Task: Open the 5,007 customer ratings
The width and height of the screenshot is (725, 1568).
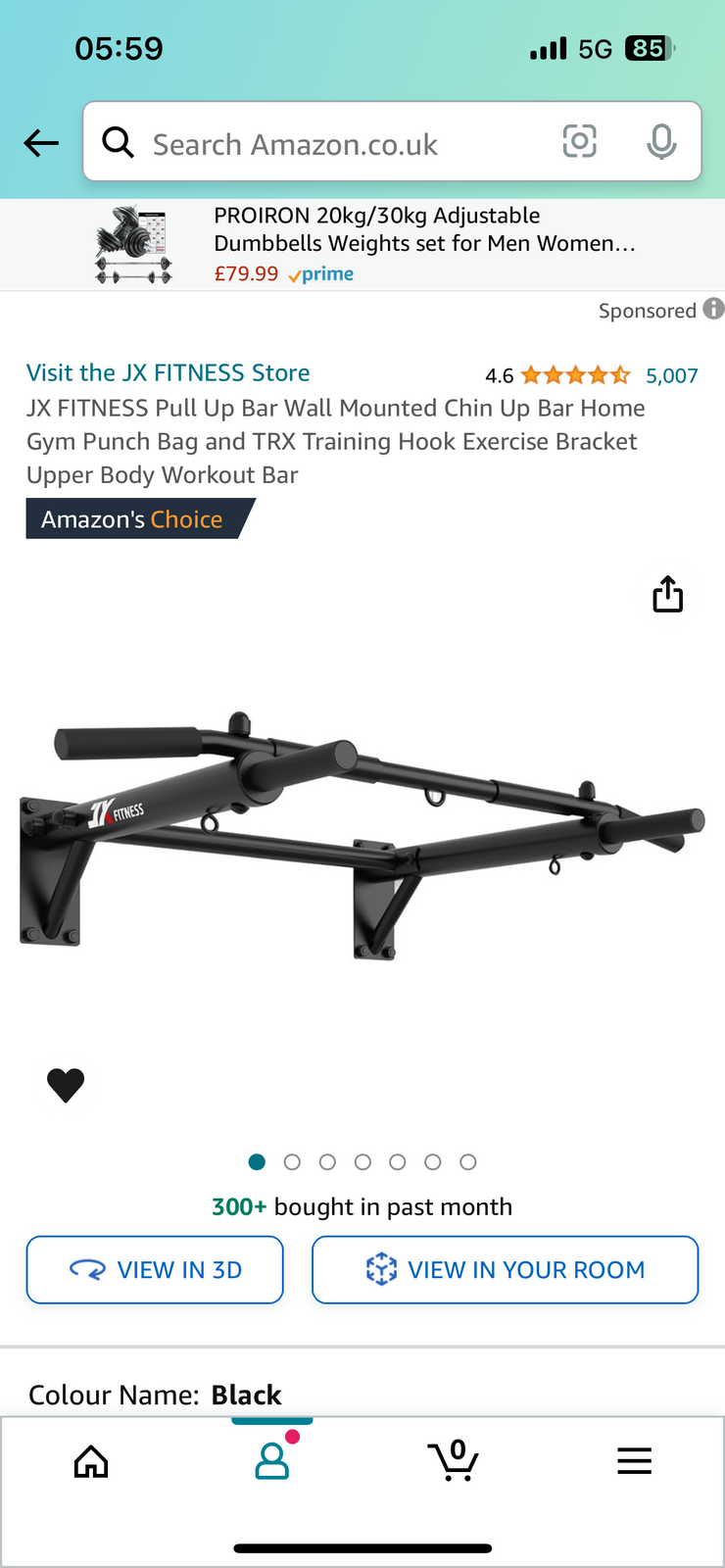Action: [672, 375]
